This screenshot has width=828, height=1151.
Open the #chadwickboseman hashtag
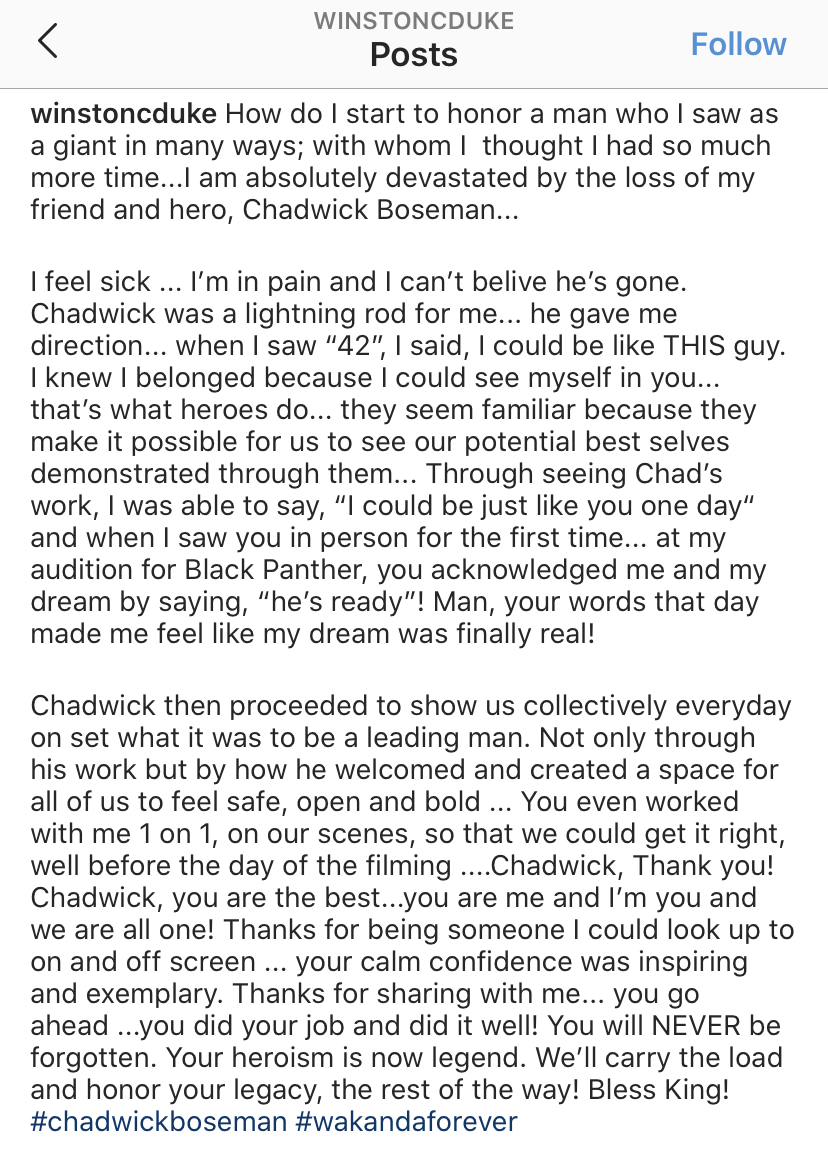click(159, 1122)
